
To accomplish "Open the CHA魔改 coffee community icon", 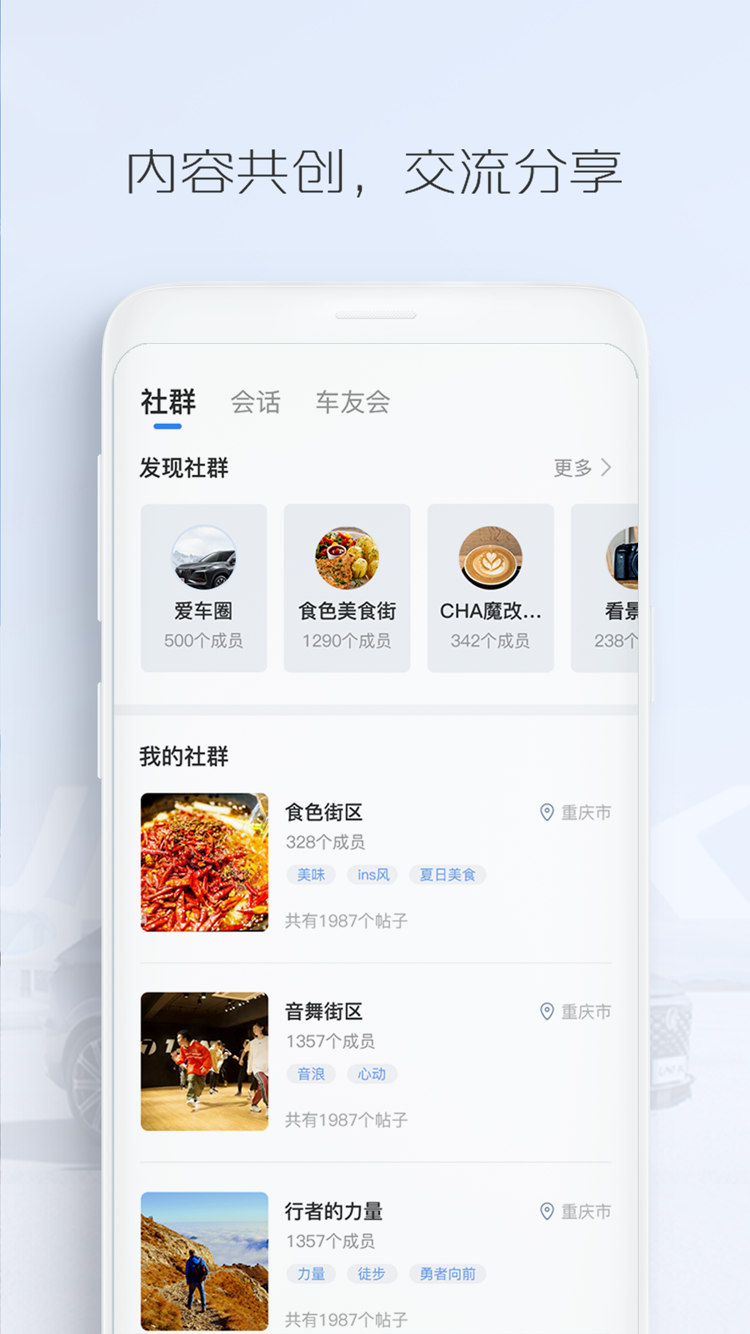I will coord(490,558).
